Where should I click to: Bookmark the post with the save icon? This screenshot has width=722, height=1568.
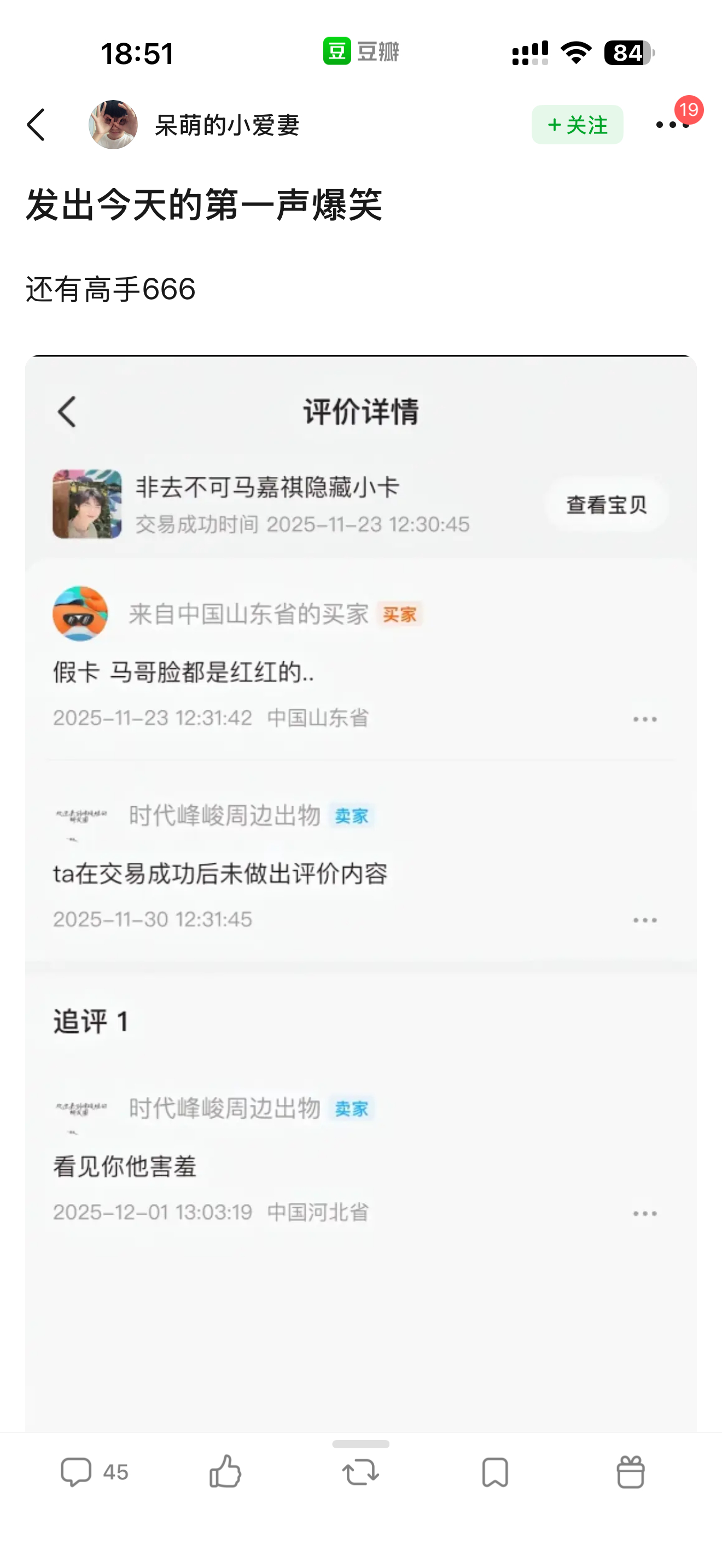coord(496,1473)
